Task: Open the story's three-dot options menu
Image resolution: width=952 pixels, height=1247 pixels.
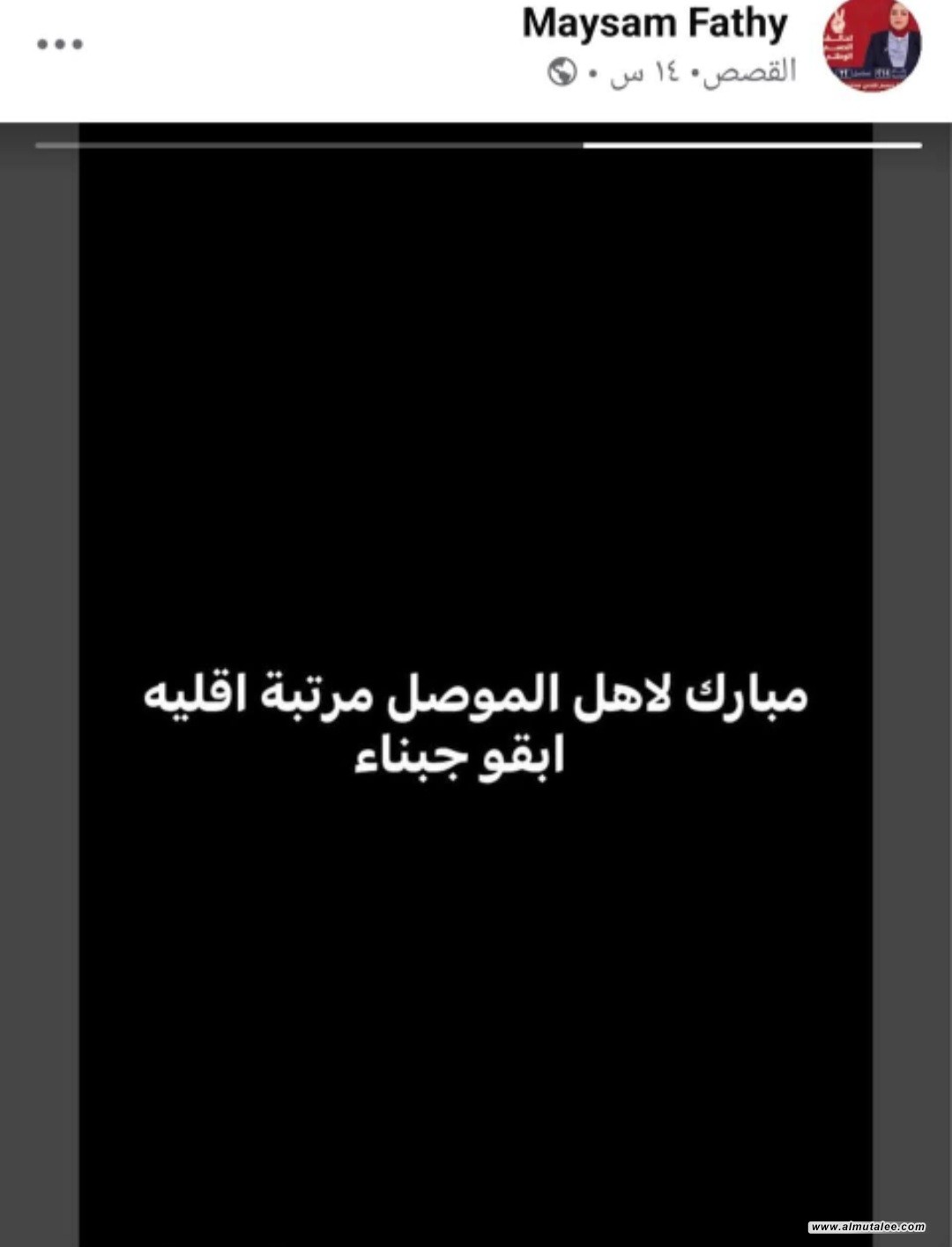Action: tap(60, 44)
